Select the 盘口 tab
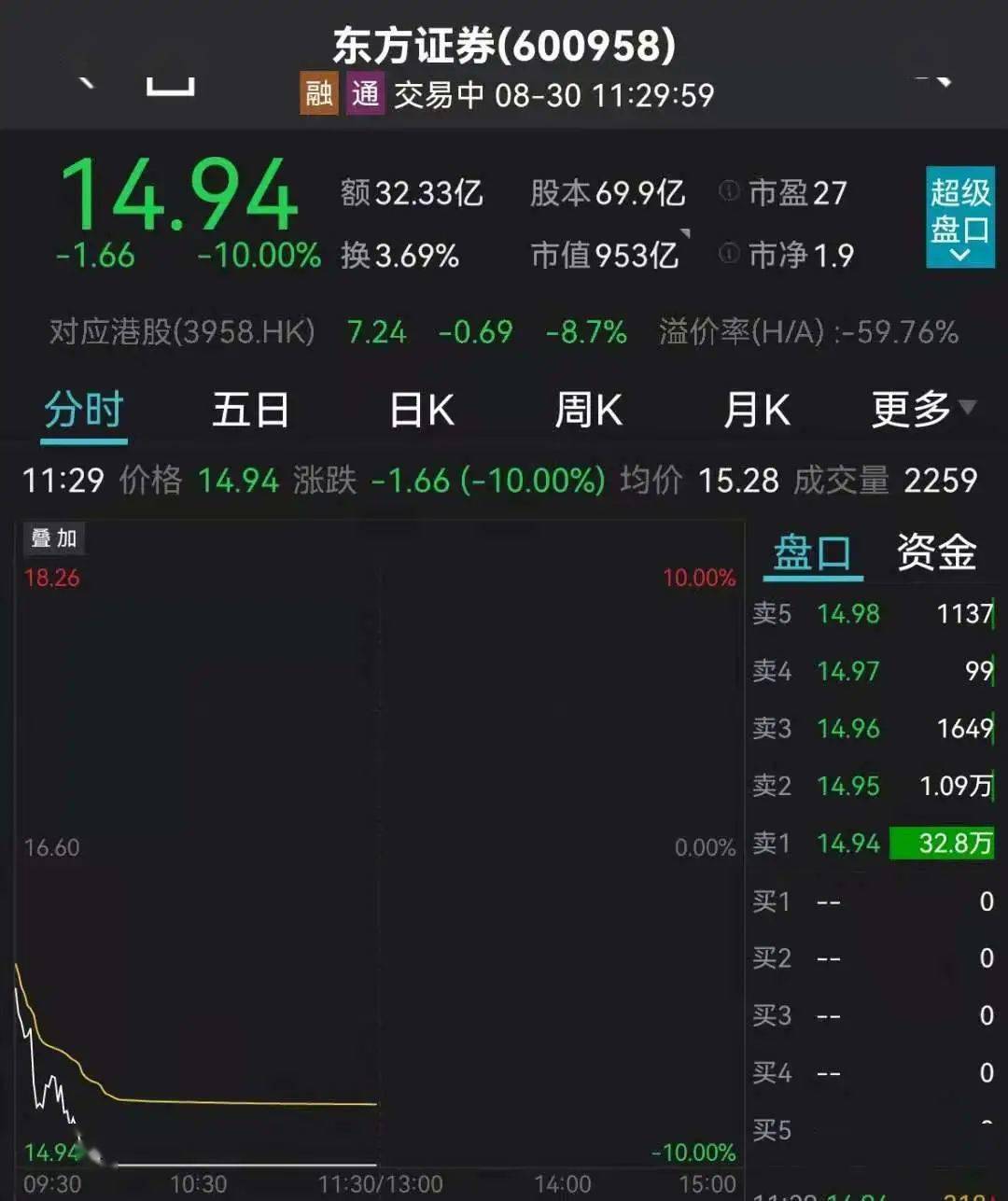Image resolution: width=1008 pixels, height=1201 pixels. (812, 552)
